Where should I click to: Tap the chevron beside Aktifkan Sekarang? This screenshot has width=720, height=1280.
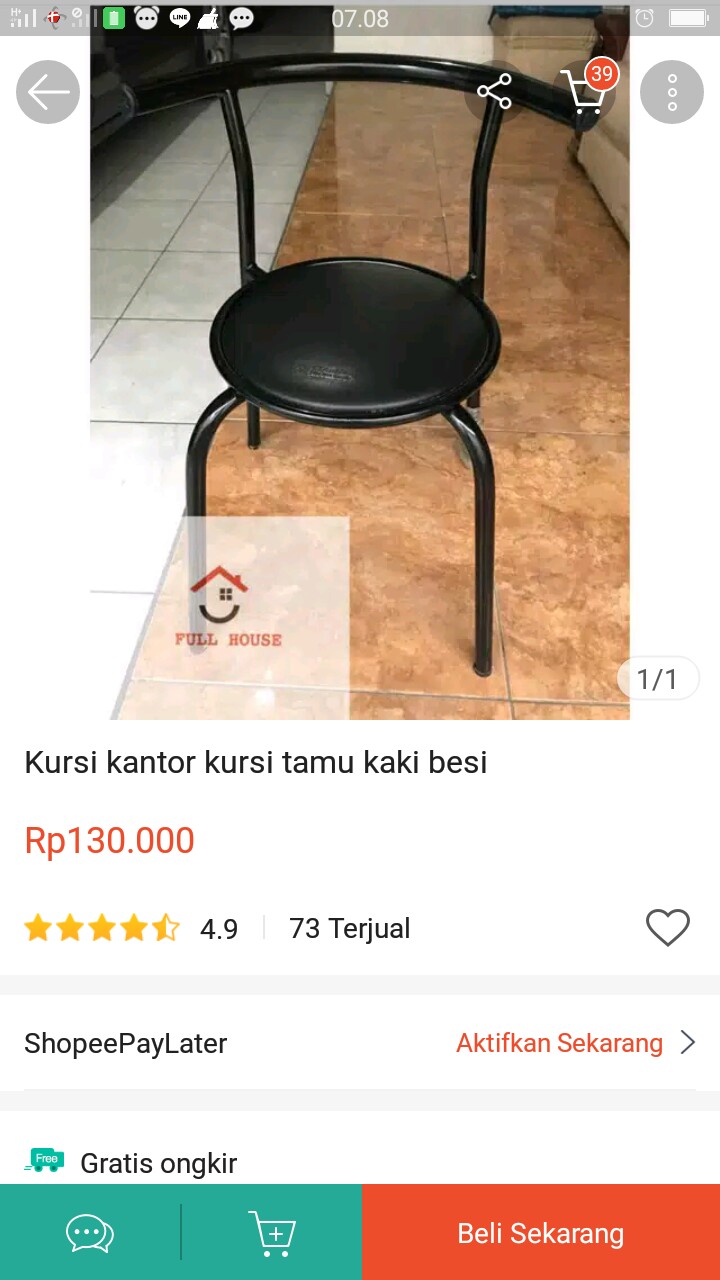pos(689,1042)
